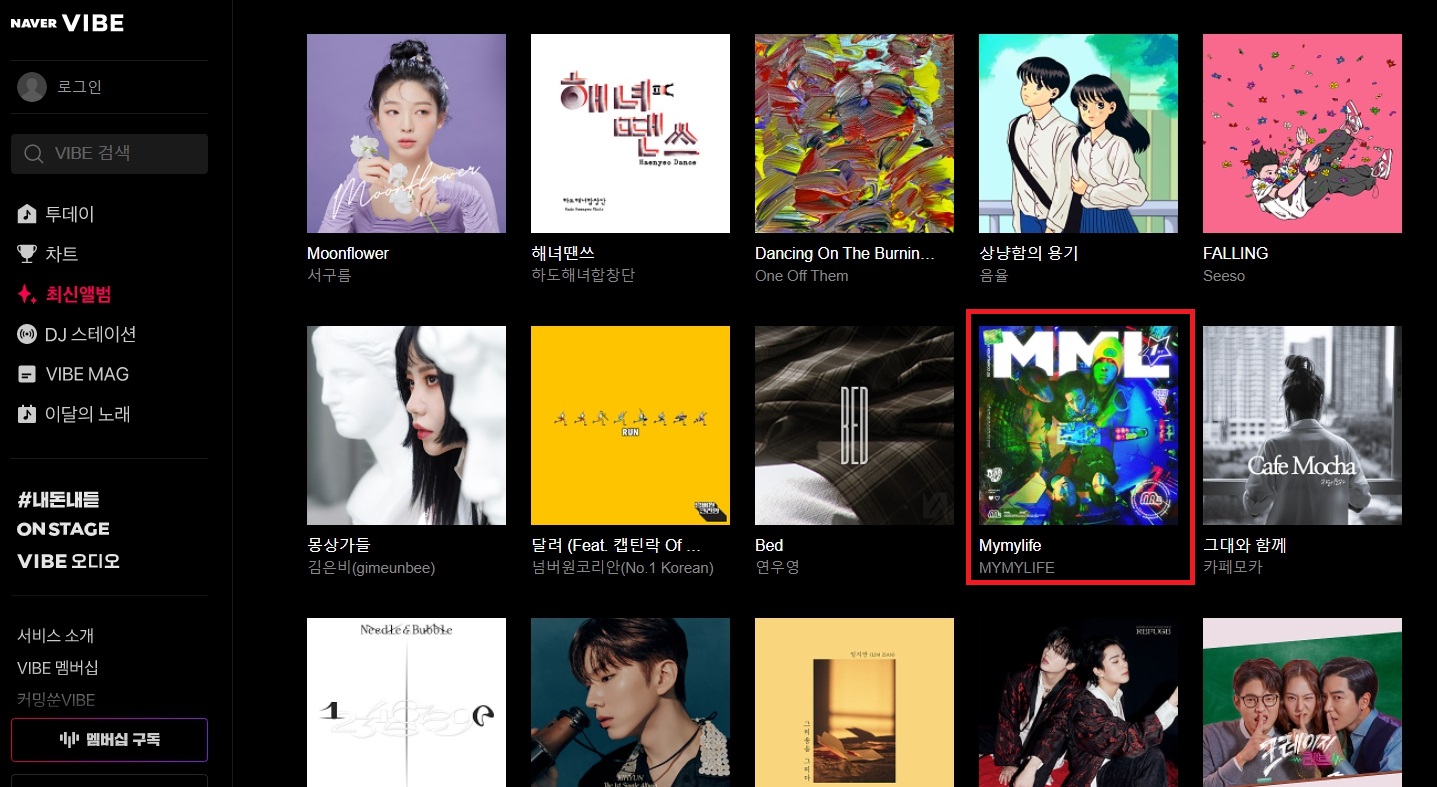
Task: Open the ON STAGE link
Action: (63, 529)
